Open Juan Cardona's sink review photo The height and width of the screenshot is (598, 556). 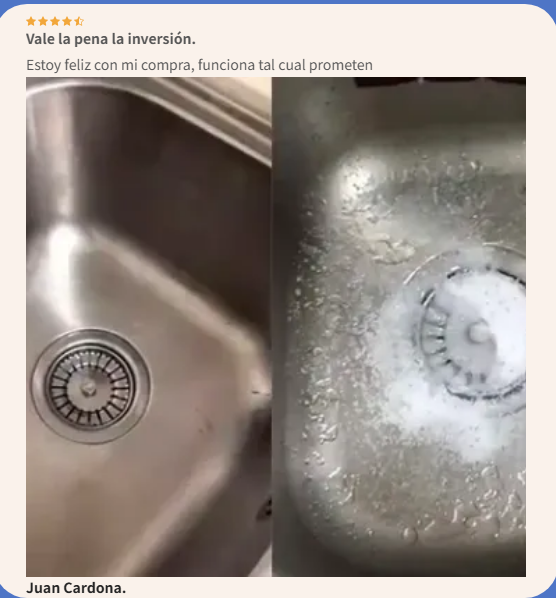(x=276, y=327)
